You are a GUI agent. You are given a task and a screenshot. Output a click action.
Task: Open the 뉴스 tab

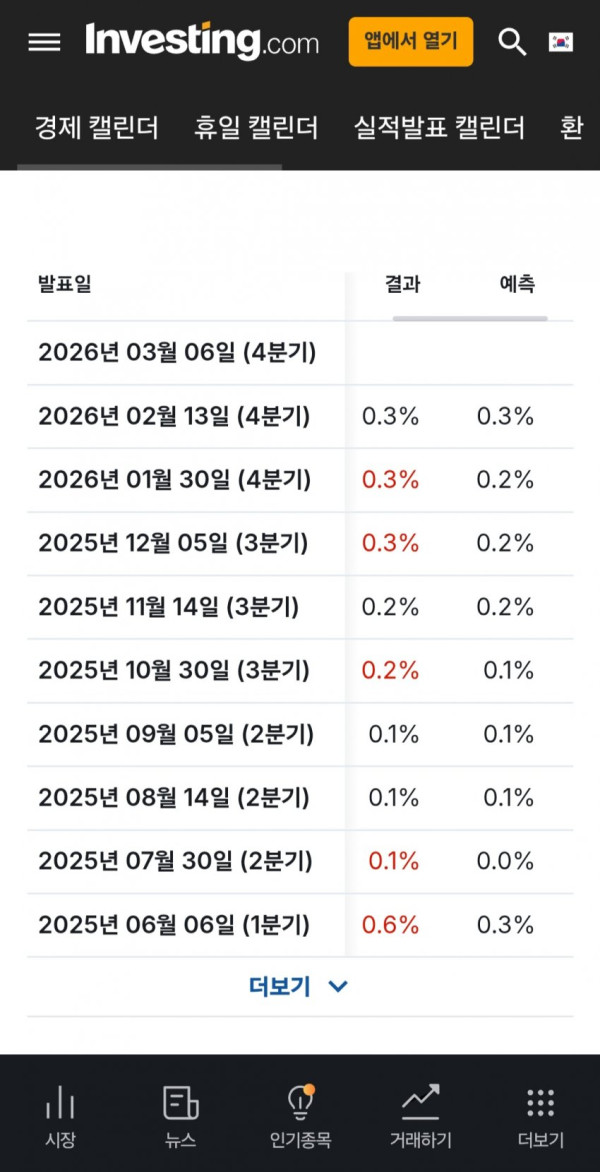click(x=181, y=1116)
